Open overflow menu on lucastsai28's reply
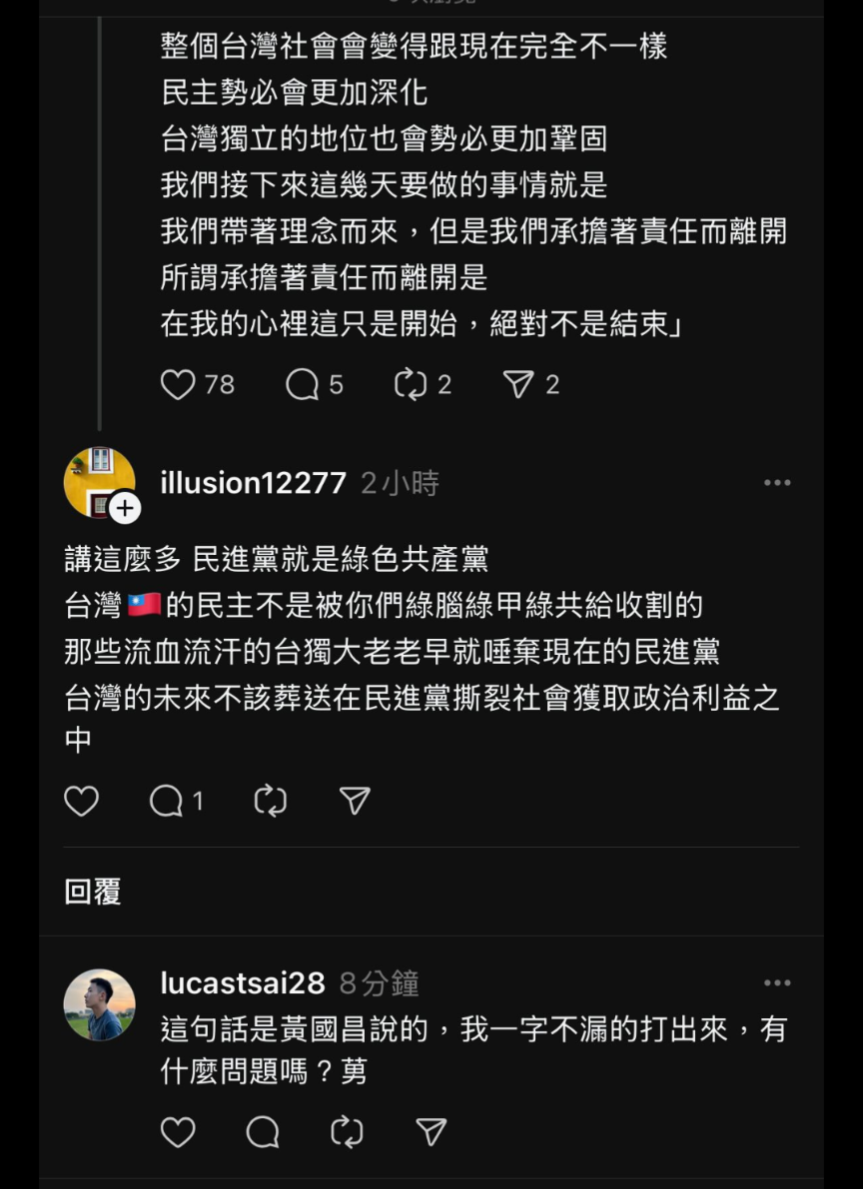Image resolution: width=863 pixels, height=1189 pixels. [x=777, y=983]
